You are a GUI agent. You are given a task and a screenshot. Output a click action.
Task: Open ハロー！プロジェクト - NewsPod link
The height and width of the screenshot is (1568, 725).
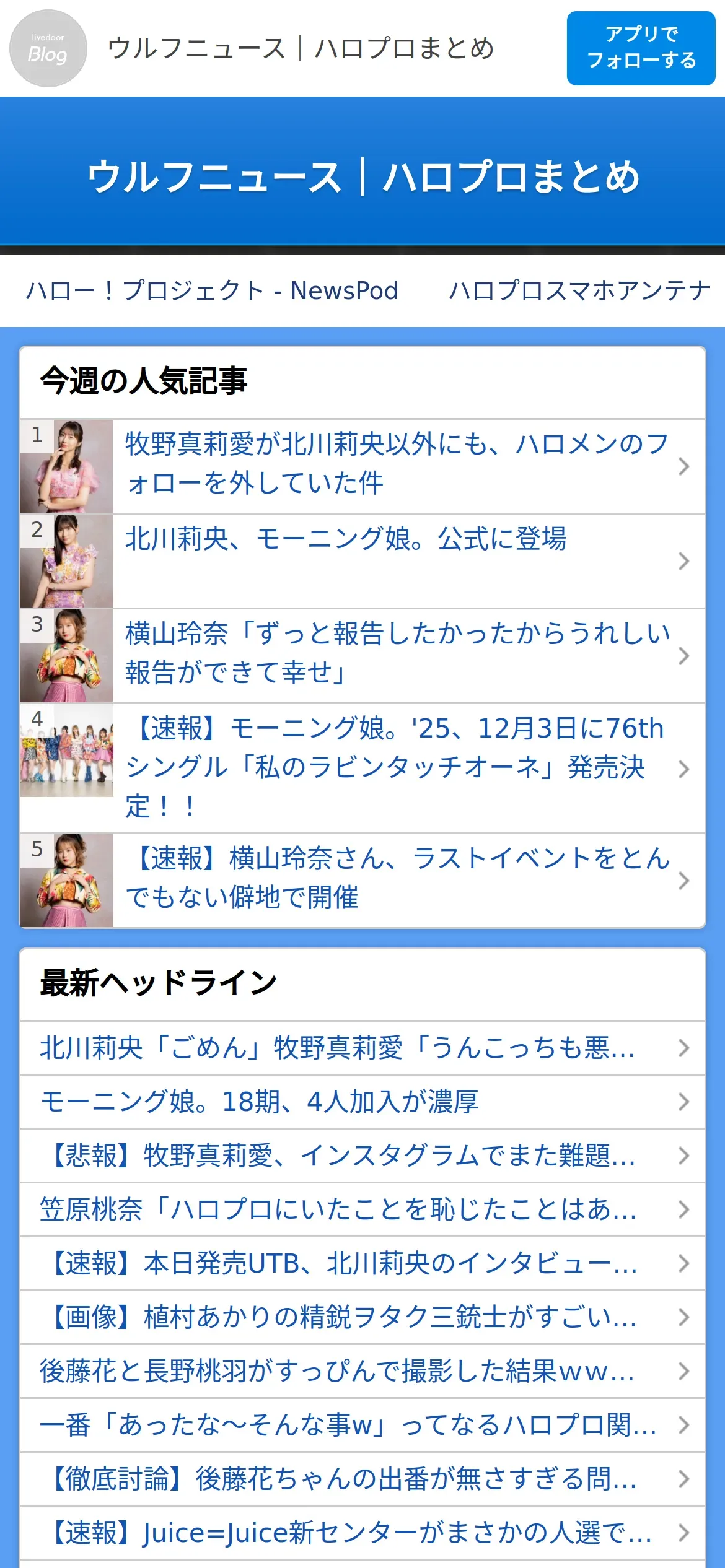coord(212,290)
